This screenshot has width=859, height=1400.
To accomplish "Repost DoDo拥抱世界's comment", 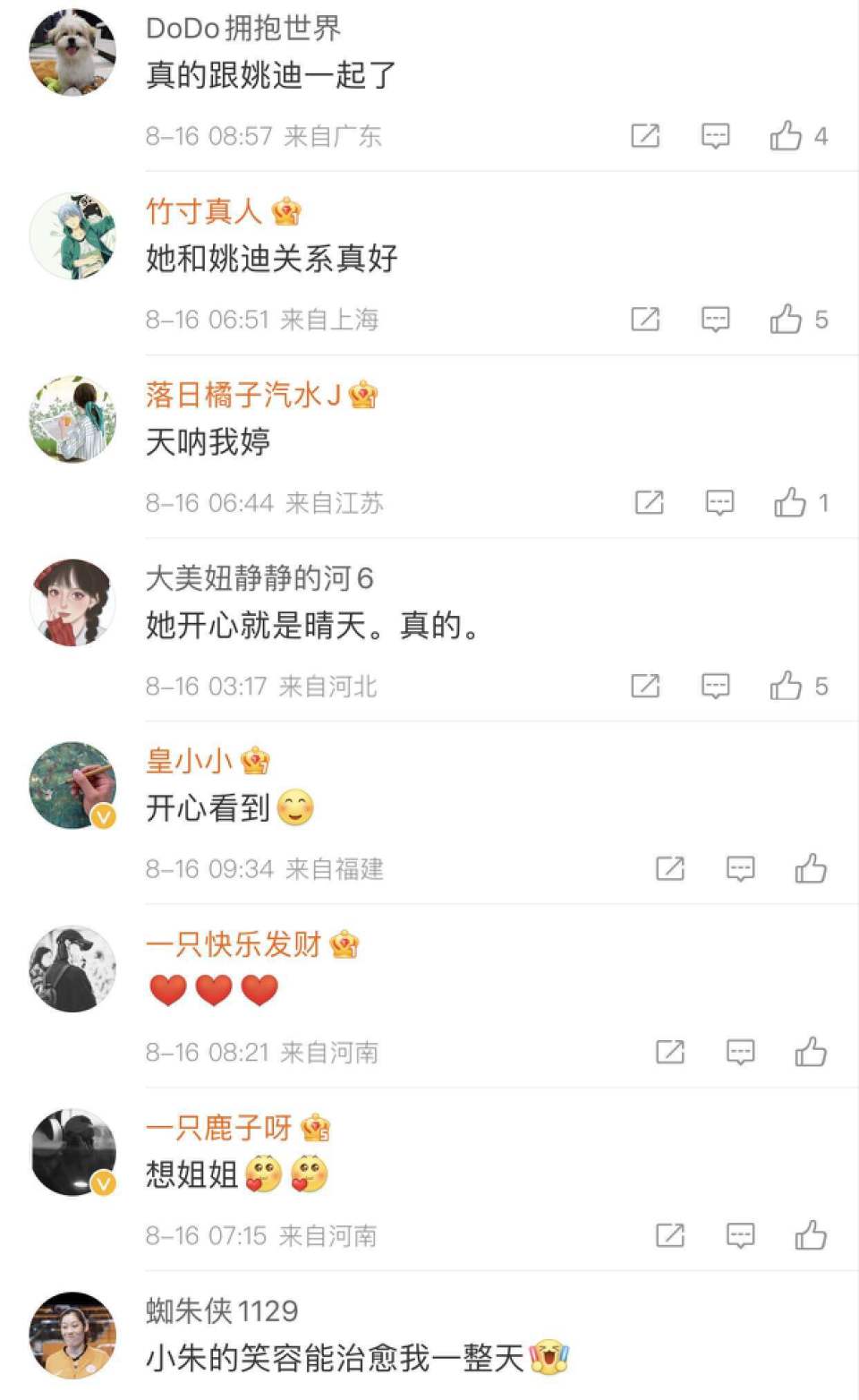I will coord(646,136).
